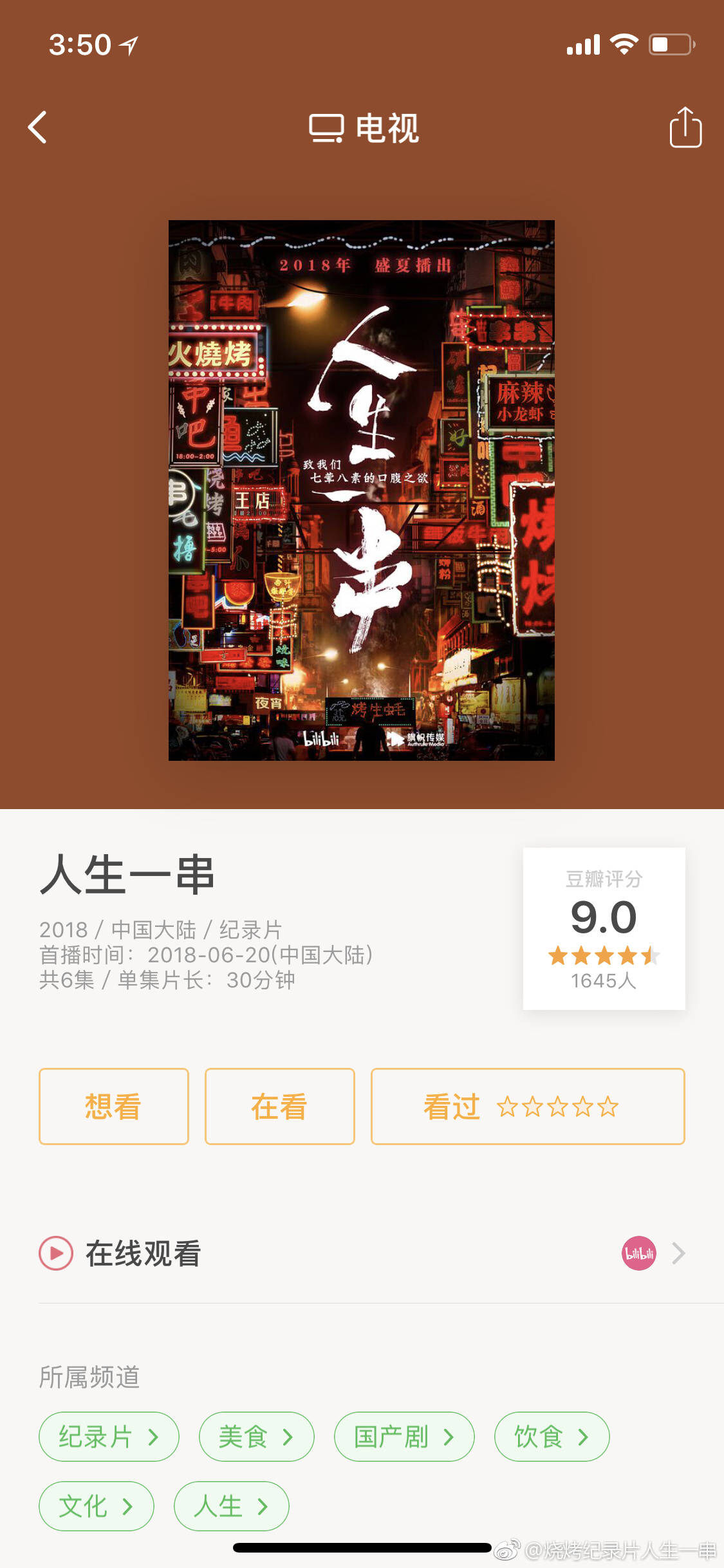Open the 人生 channel chip
This screenshot has width=724, height=1568.
coord(231,1506)
